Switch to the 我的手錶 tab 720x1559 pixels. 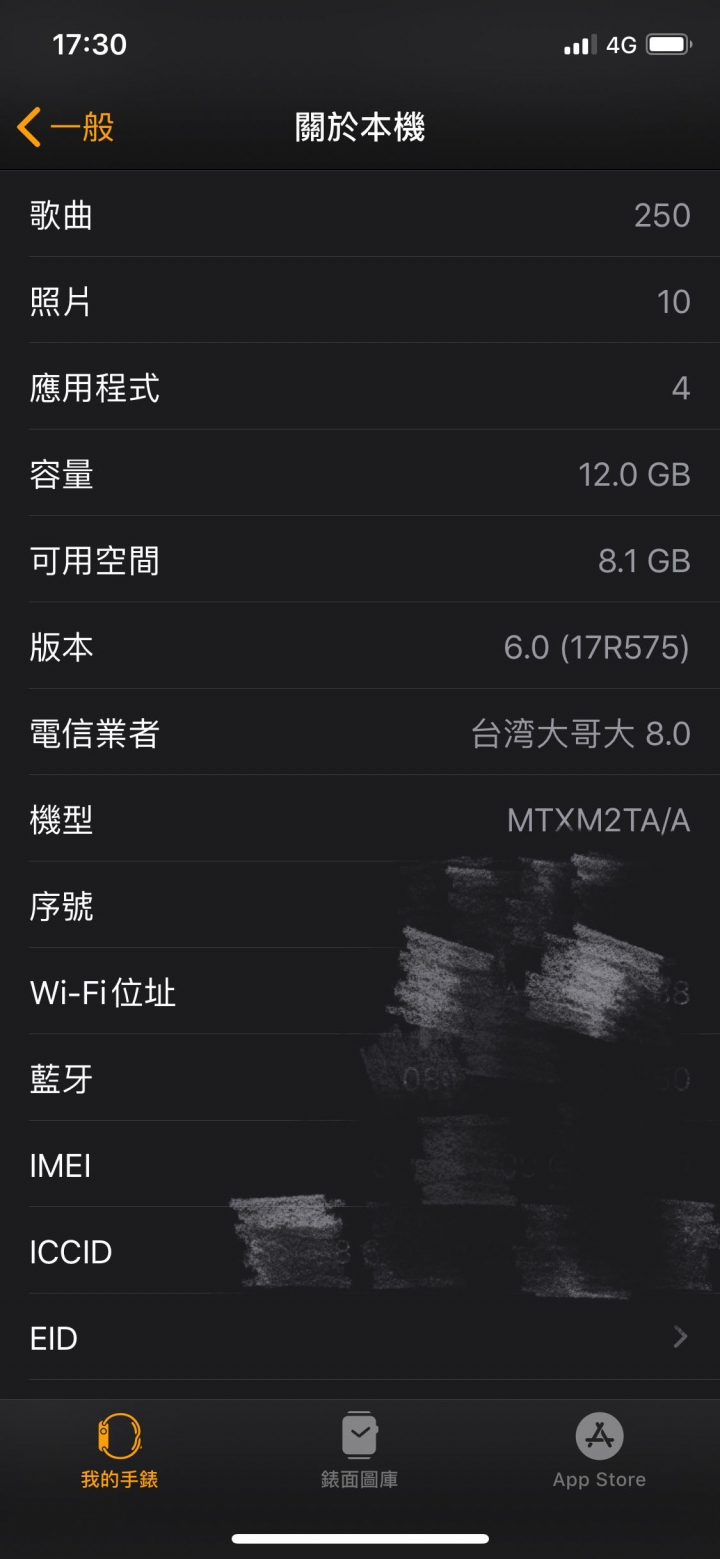pyautogui.click(x=119, y=1450)
